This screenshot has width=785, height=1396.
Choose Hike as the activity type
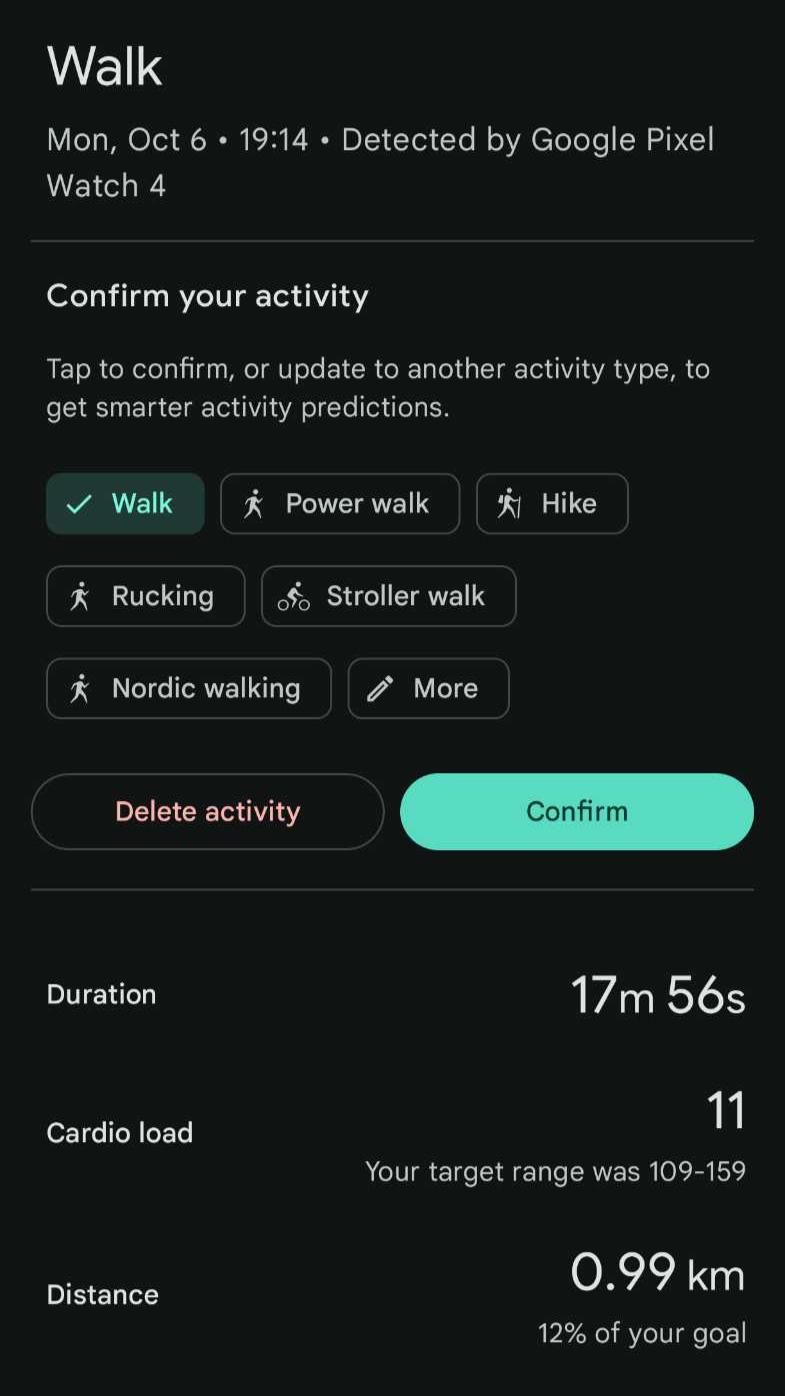(x=552, y=503)
